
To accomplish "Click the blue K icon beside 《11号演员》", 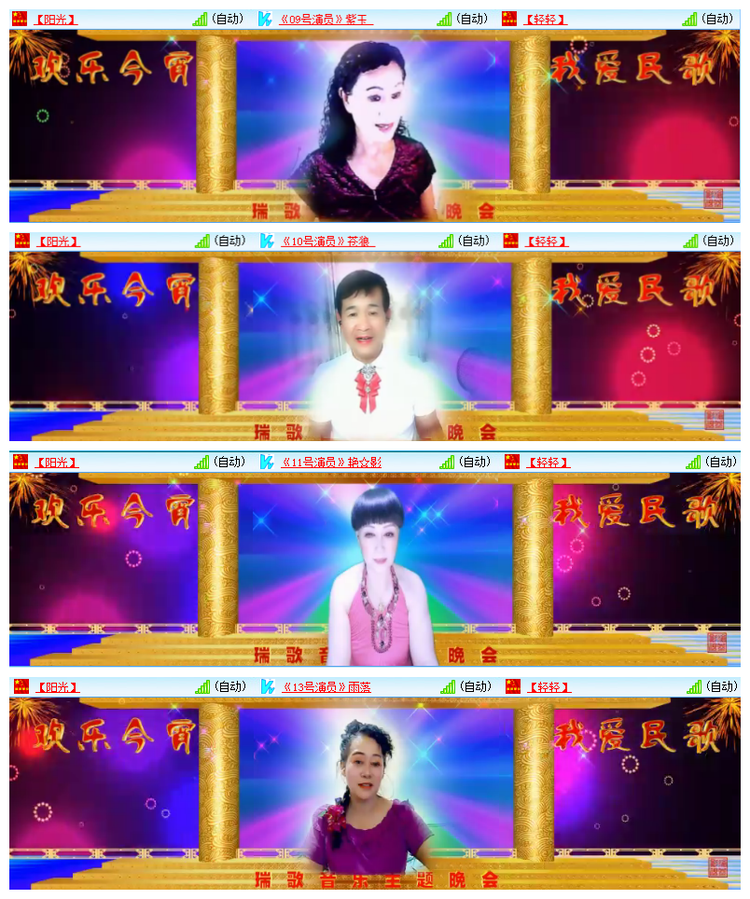I will click(x=265, y=462).
